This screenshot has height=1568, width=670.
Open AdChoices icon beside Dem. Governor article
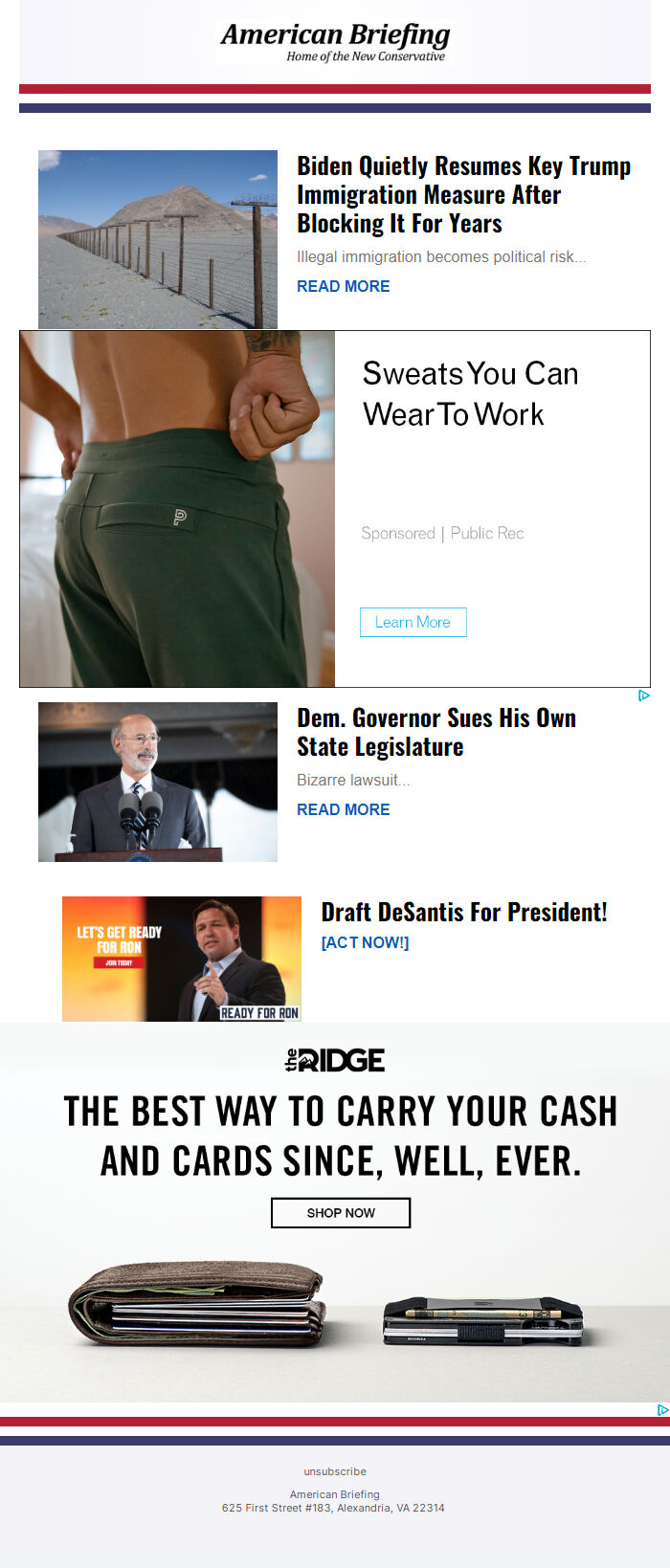coord(644,696)
